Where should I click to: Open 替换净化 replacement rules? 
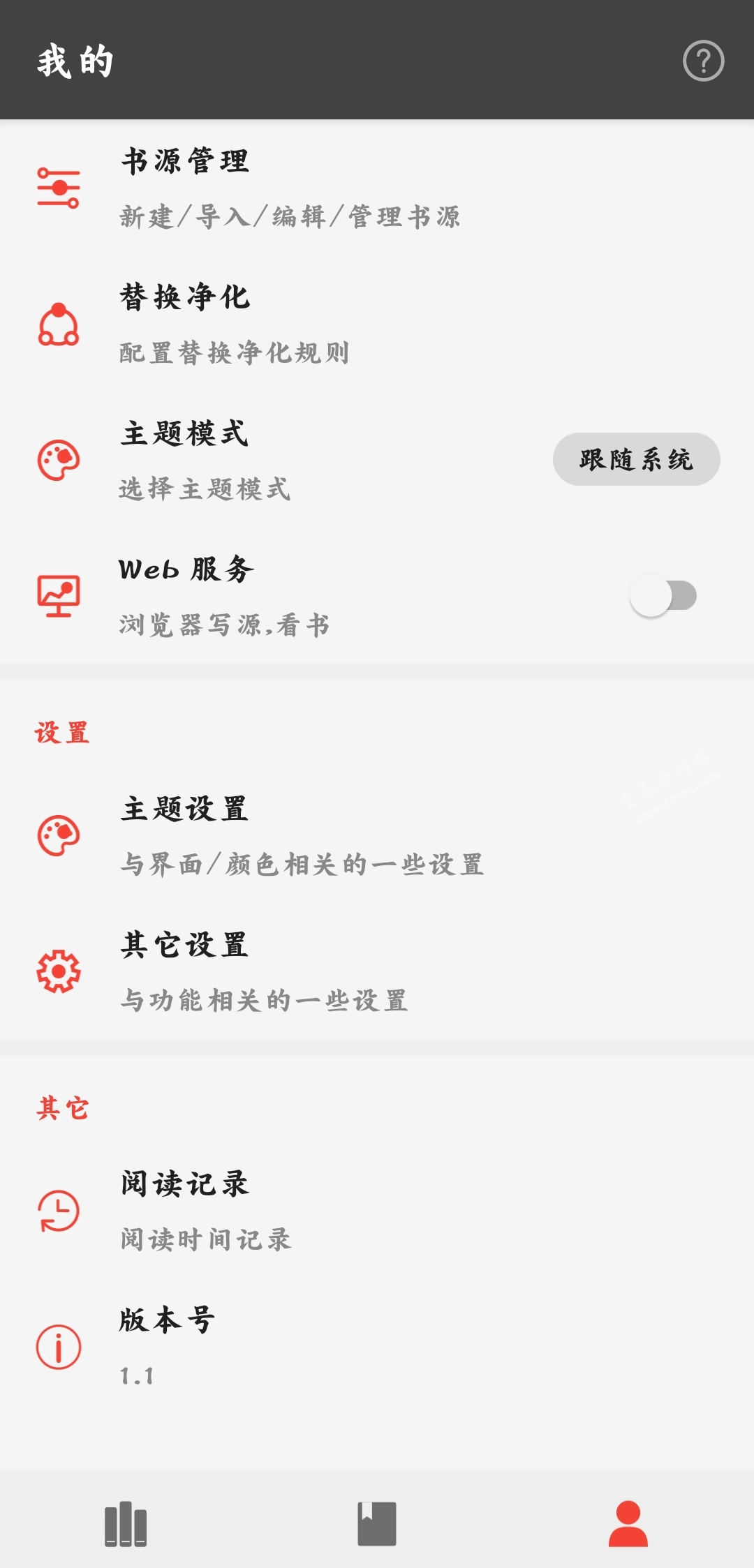point(377,324)
